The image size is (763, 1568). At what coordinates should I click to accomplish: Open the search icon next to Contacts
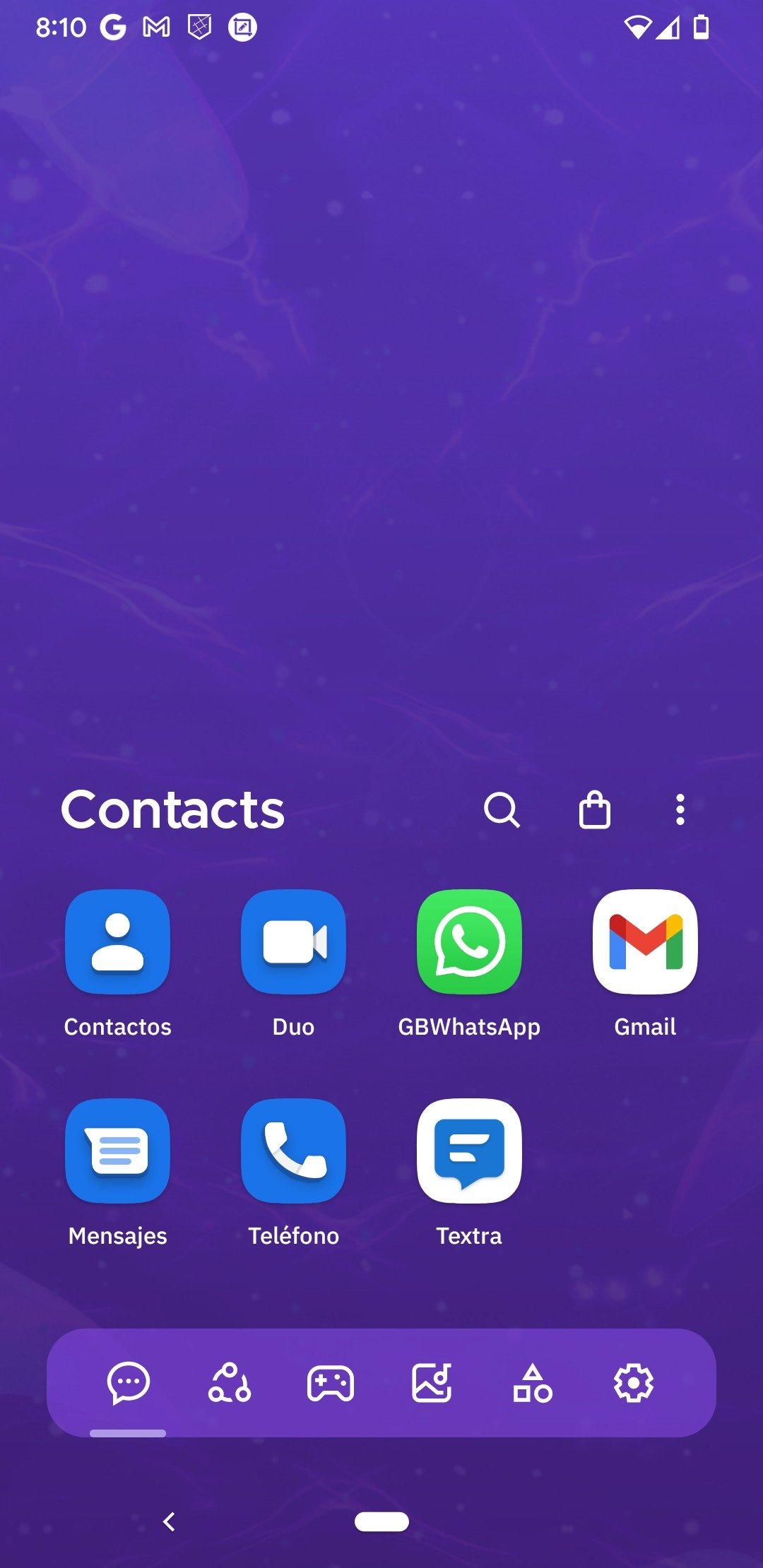click(x=502, y=809)
